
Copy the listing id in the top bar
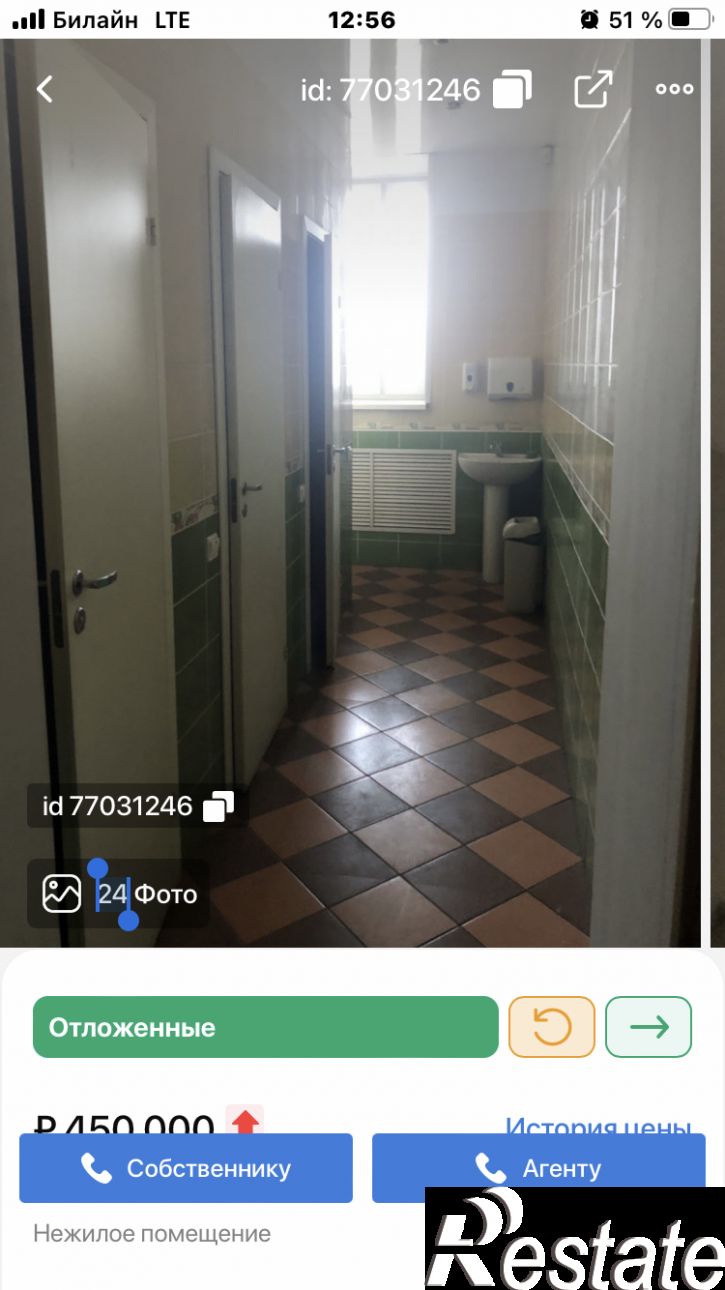[x=514, y=90]
